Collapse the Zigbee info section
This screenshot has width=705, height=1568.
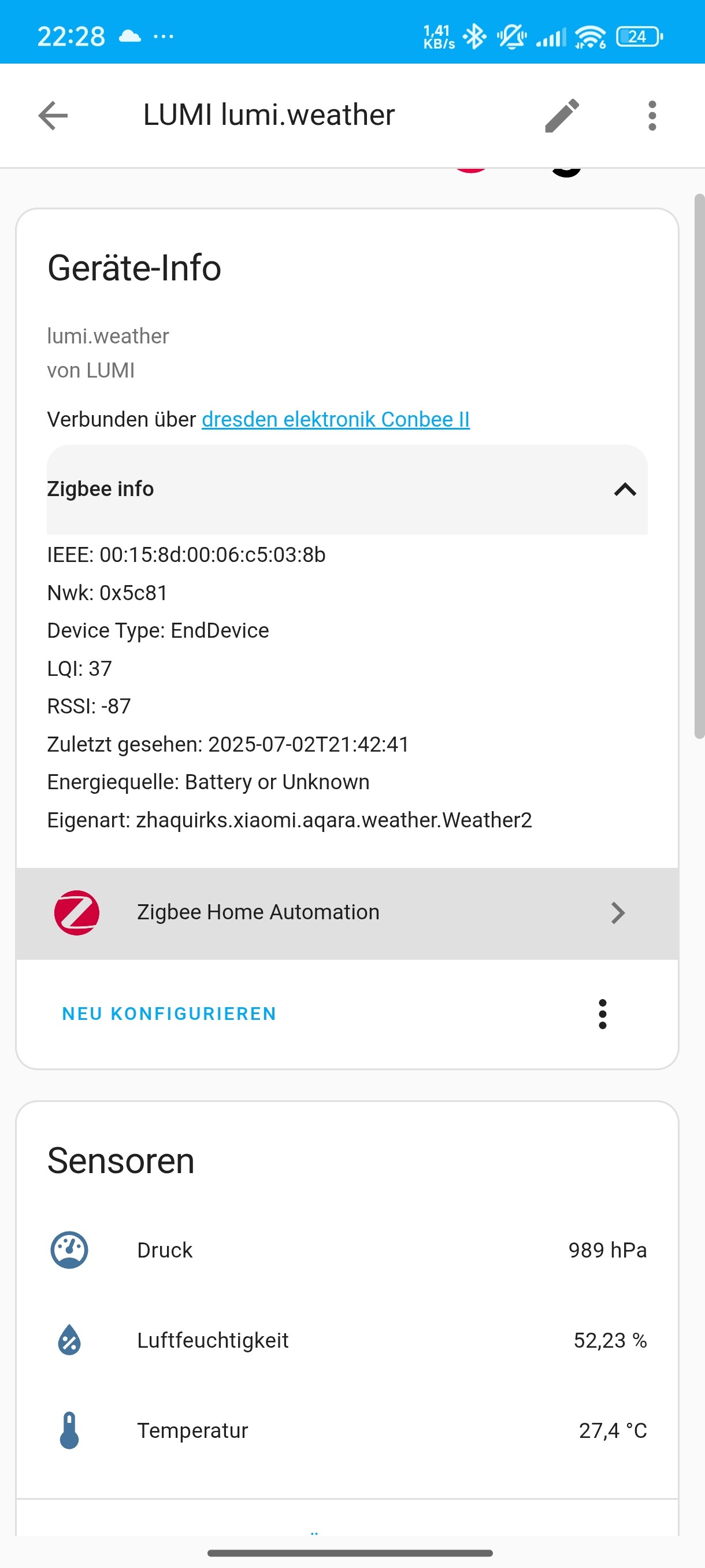tap(625, 489)
